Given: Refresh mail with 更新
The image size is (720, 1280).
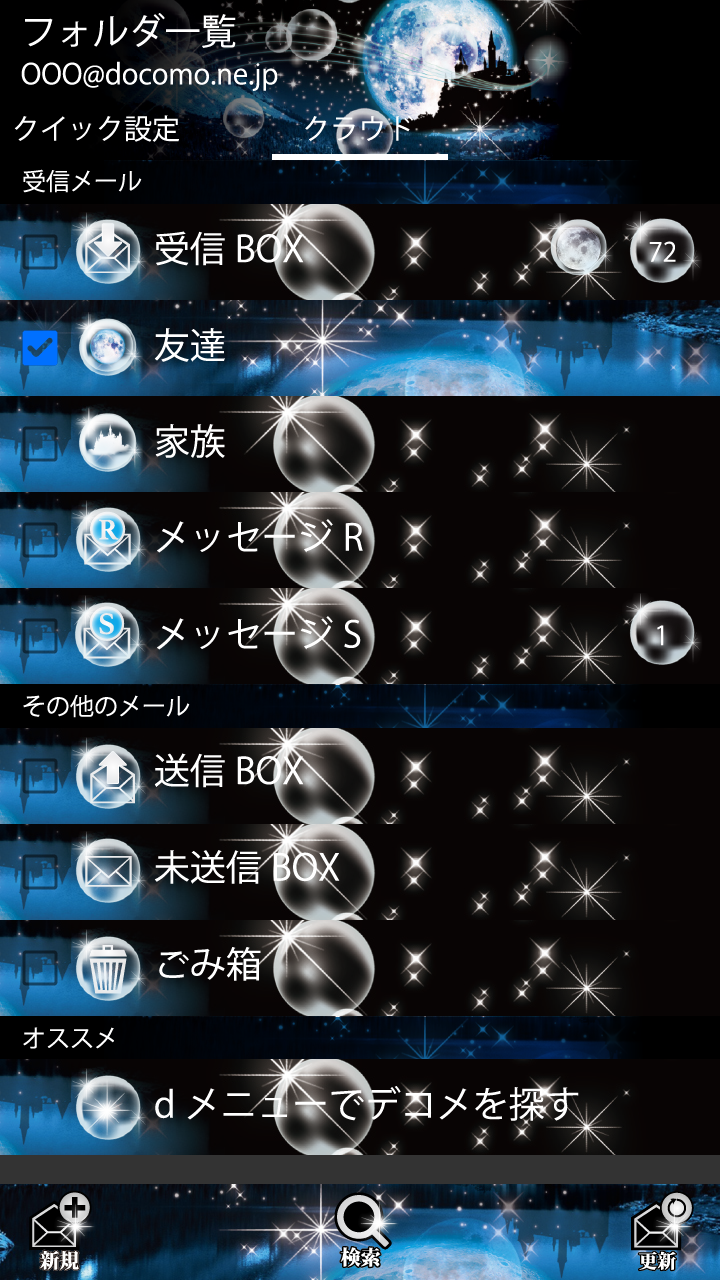Looking at the screenshot, I should point(660,1232).
